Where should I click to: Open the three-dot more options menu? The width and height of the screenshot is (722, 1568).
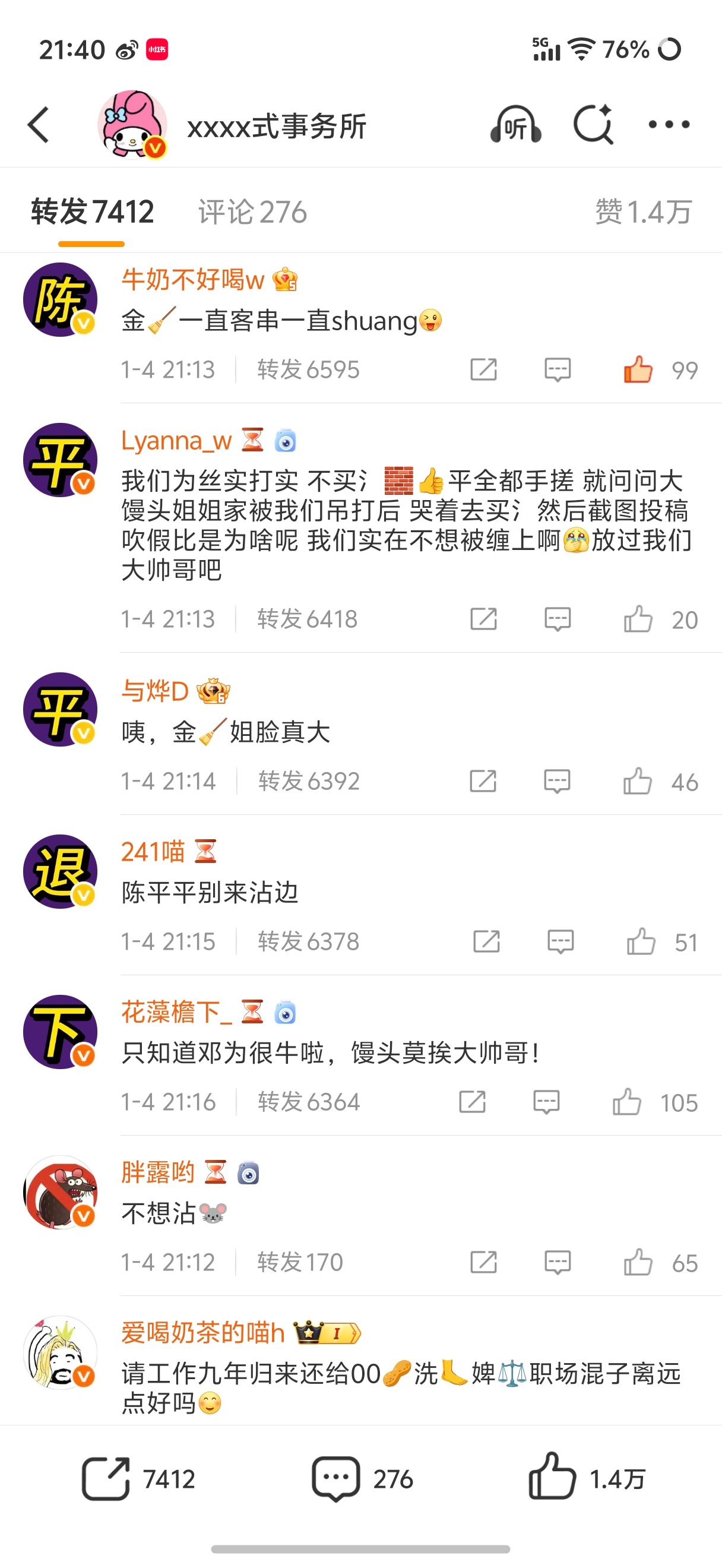669,124
